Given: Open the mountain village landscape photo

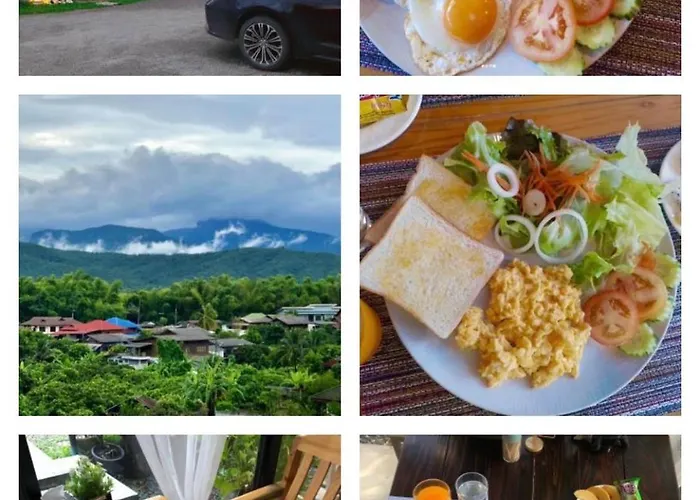Looking at the screenshot, I should 179,255.
